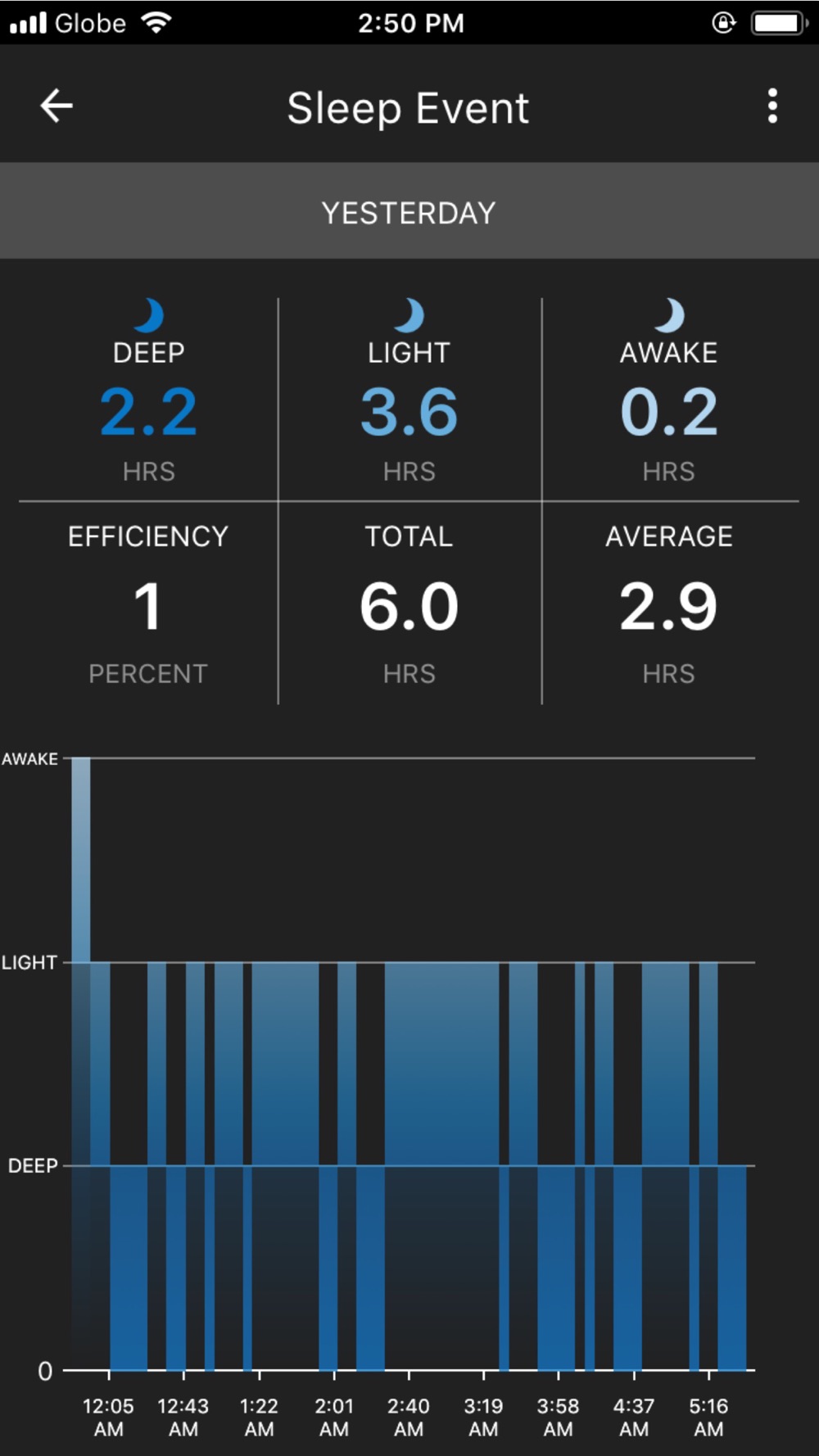
Task: Tap the moon icon above DEEP
Action: pyautogui.click(x=149, y=313)
